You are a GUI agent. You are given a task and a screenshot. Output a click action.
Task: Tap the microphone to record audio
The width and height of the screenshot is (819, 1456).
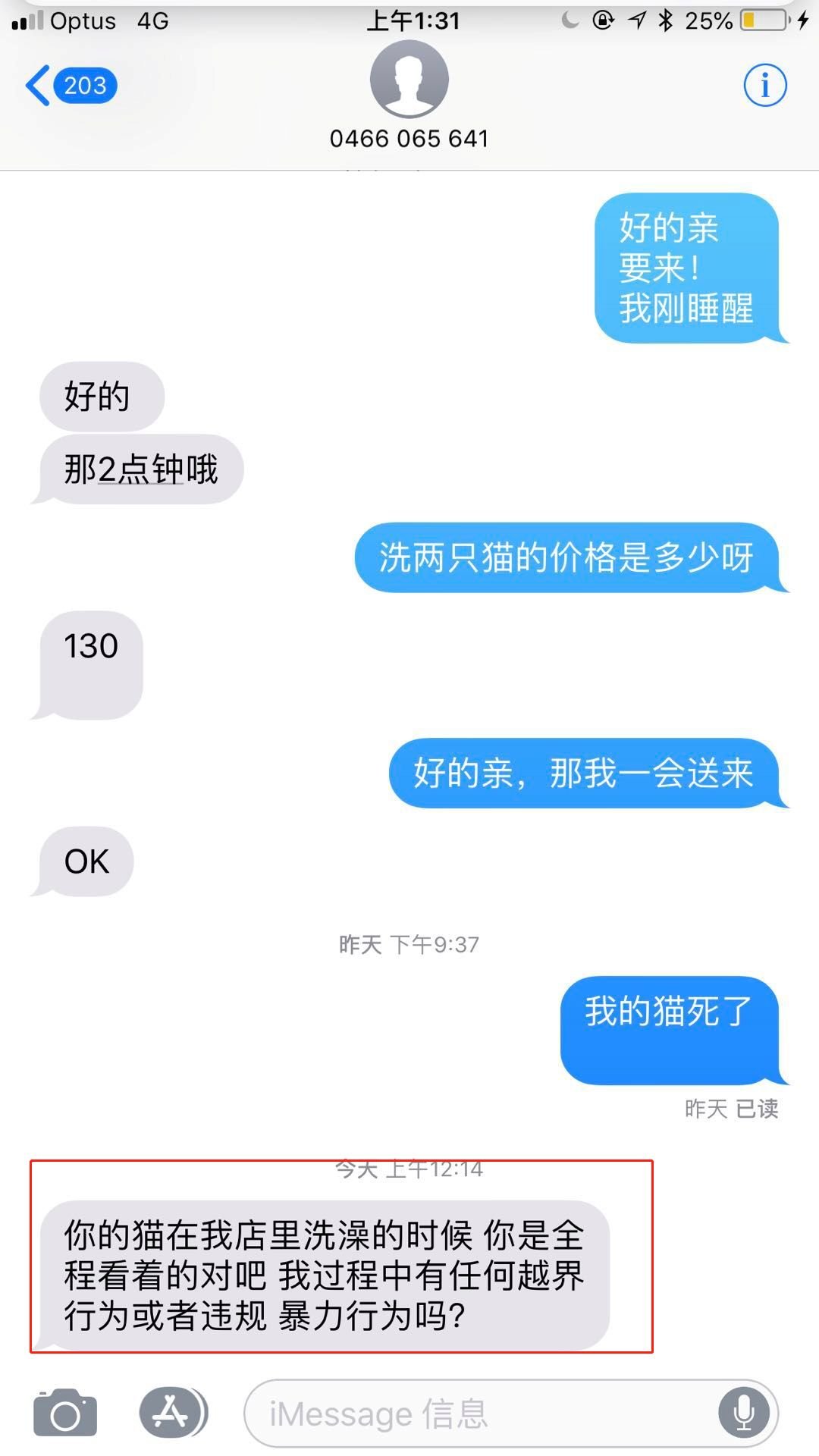click(x=744, y=1414)
